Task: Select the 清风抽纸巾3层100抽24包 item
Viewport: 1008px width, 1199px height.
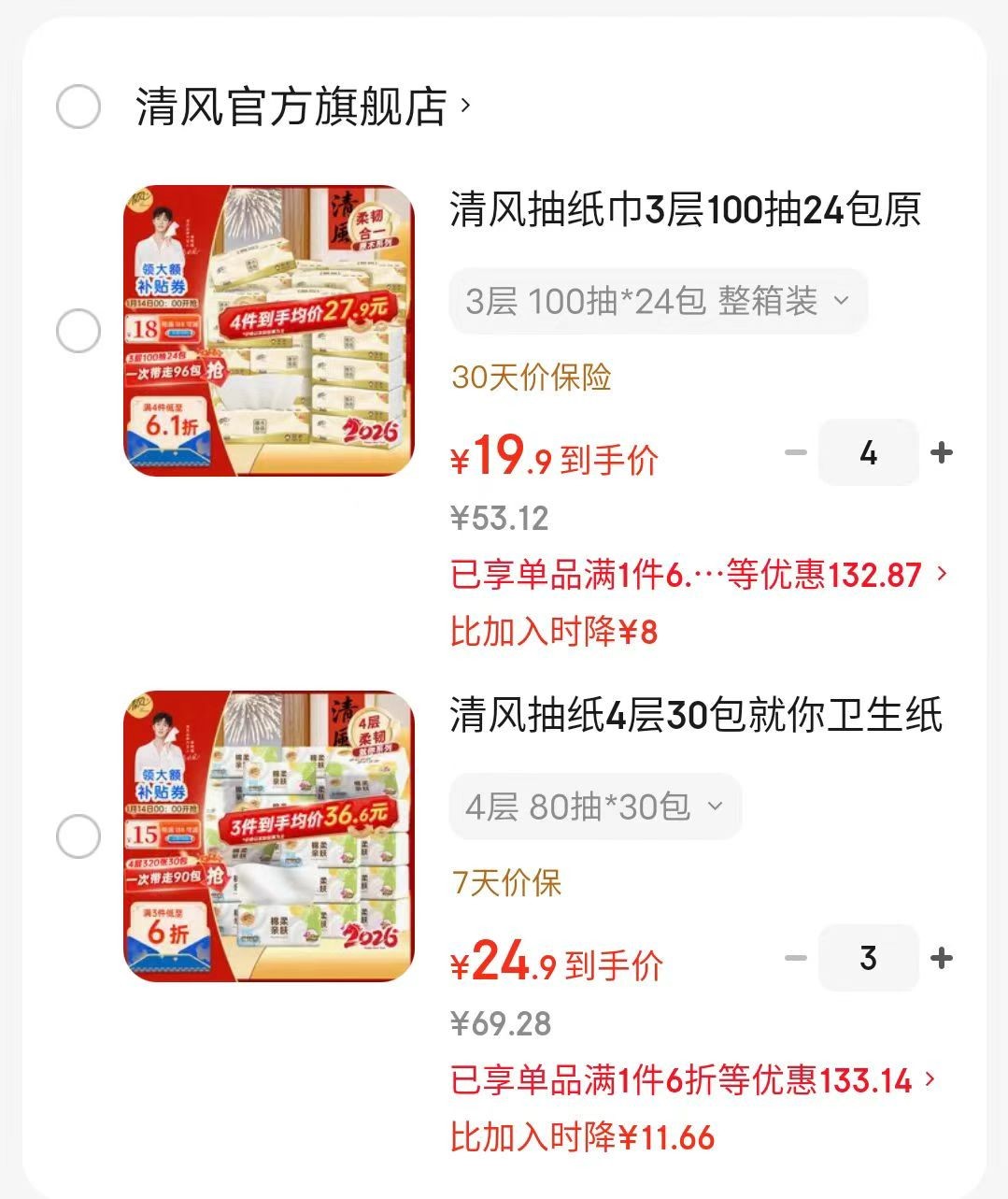Action: [x=78, y=331]
